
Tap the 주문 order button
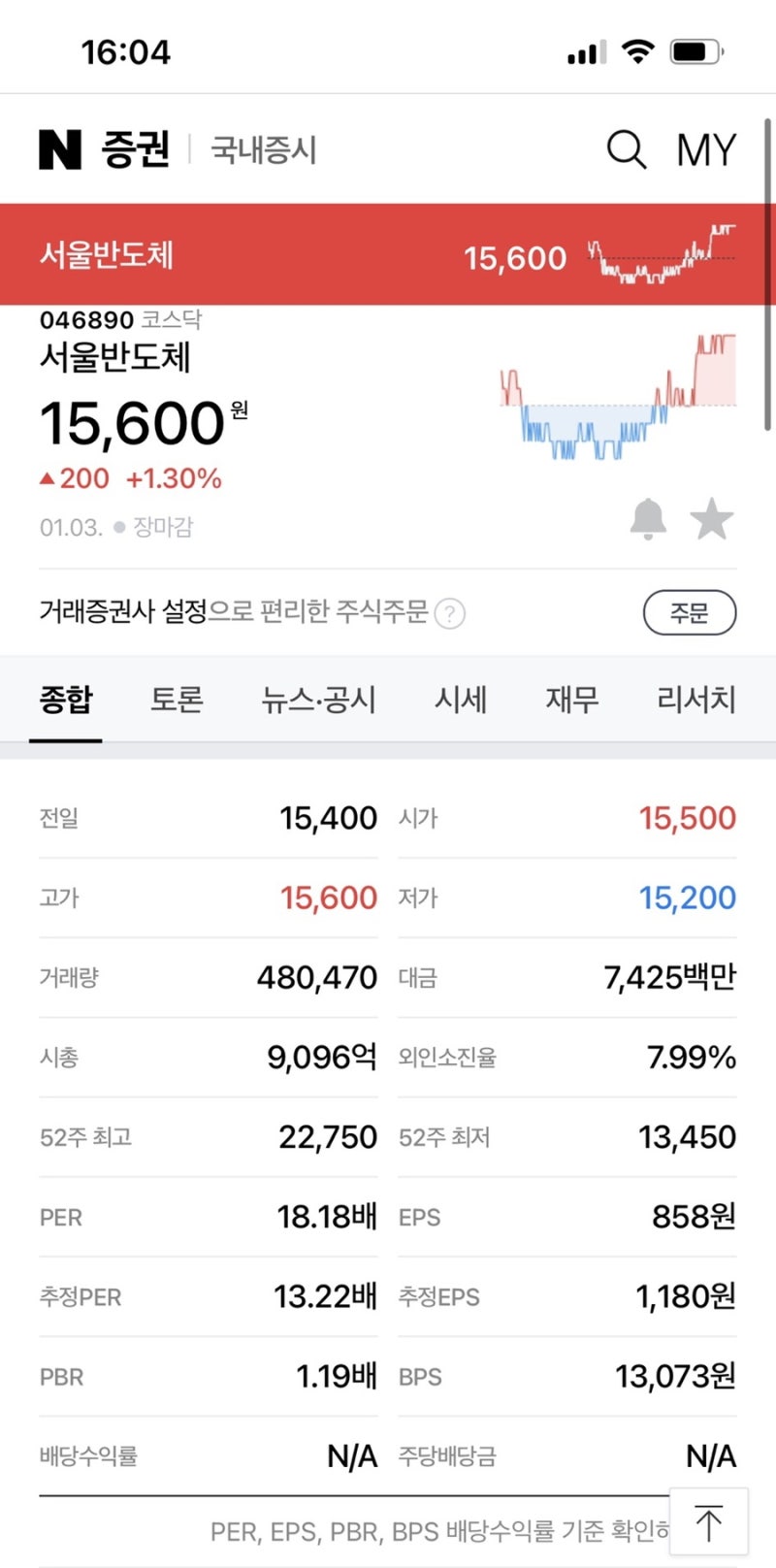point(690,613)
